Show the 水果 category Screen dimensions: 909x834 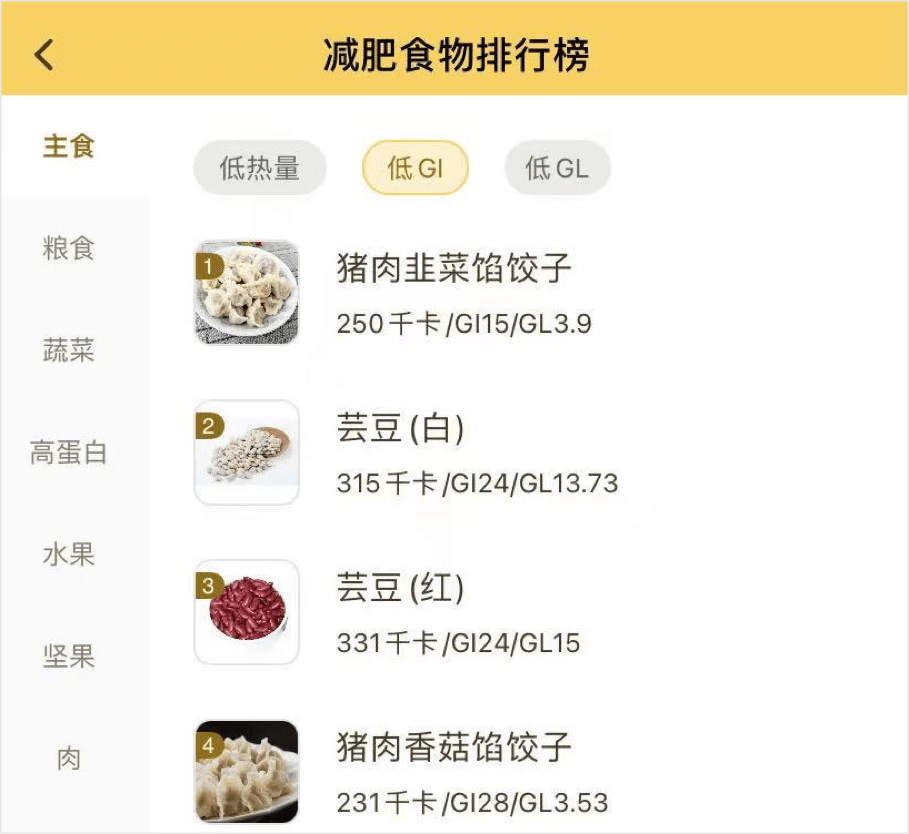point(69,555)
